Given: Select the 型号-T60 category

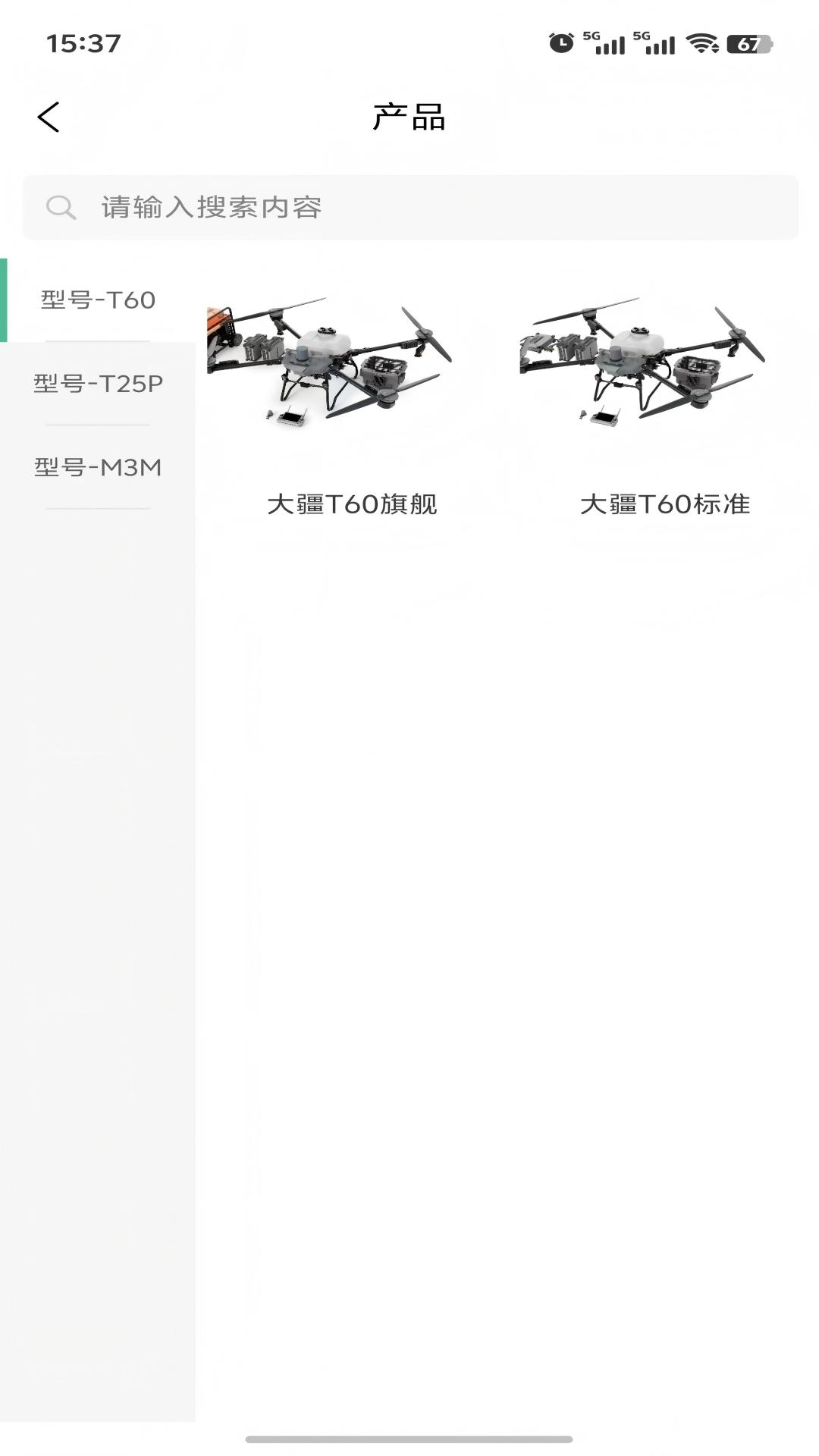Looking at the screenshot, I should coord(99,300).
